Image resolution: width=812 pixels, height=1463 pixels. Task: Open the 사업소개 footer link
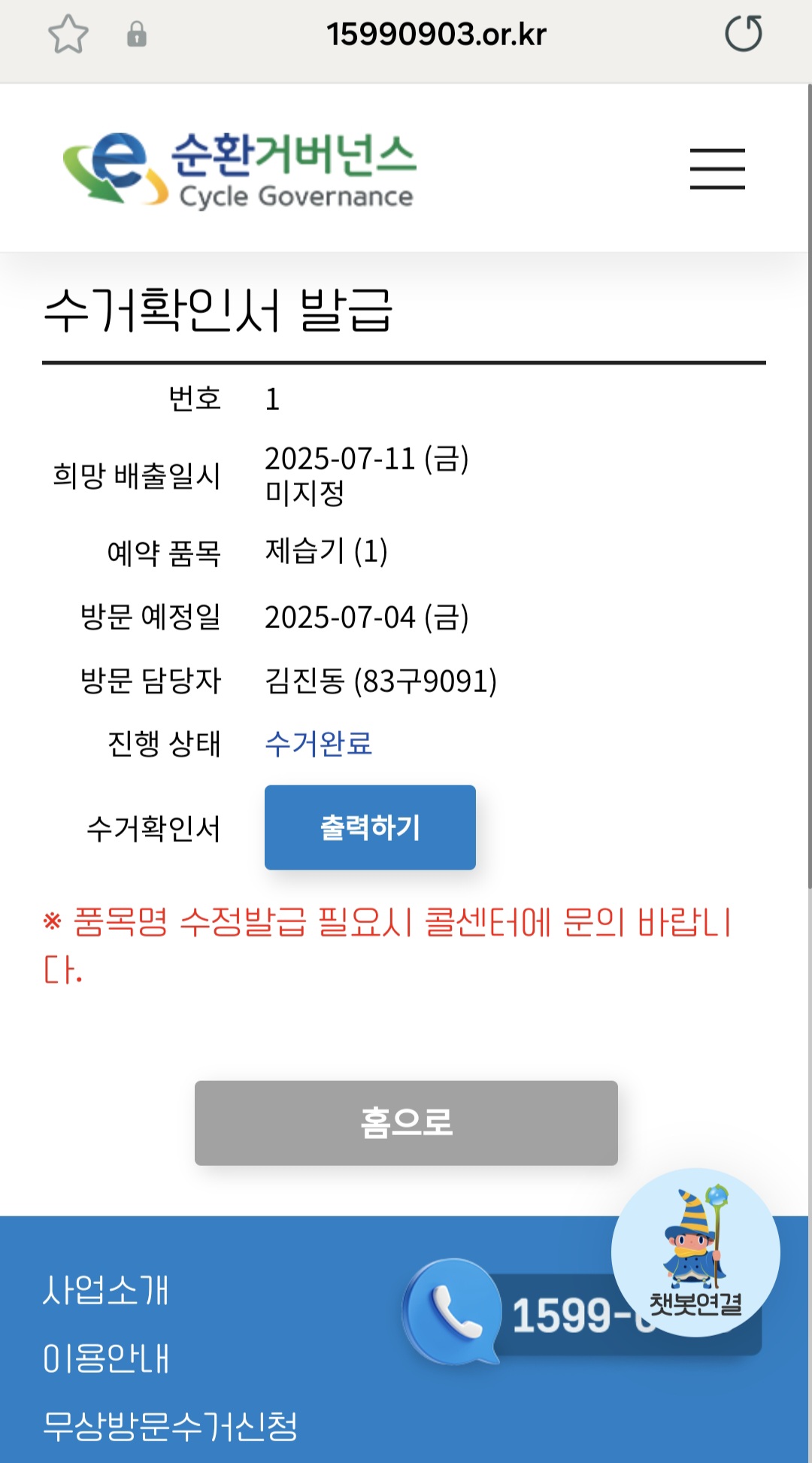point(106,1290)
